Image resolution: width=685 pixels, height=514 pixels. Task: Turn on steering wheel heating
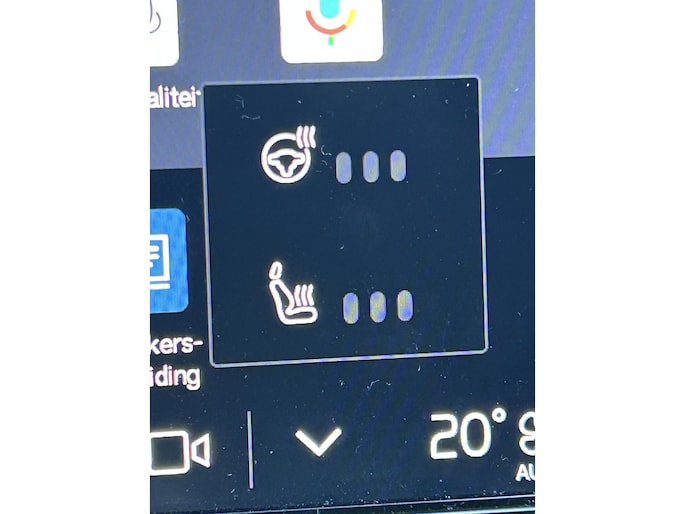click(291, 155)
